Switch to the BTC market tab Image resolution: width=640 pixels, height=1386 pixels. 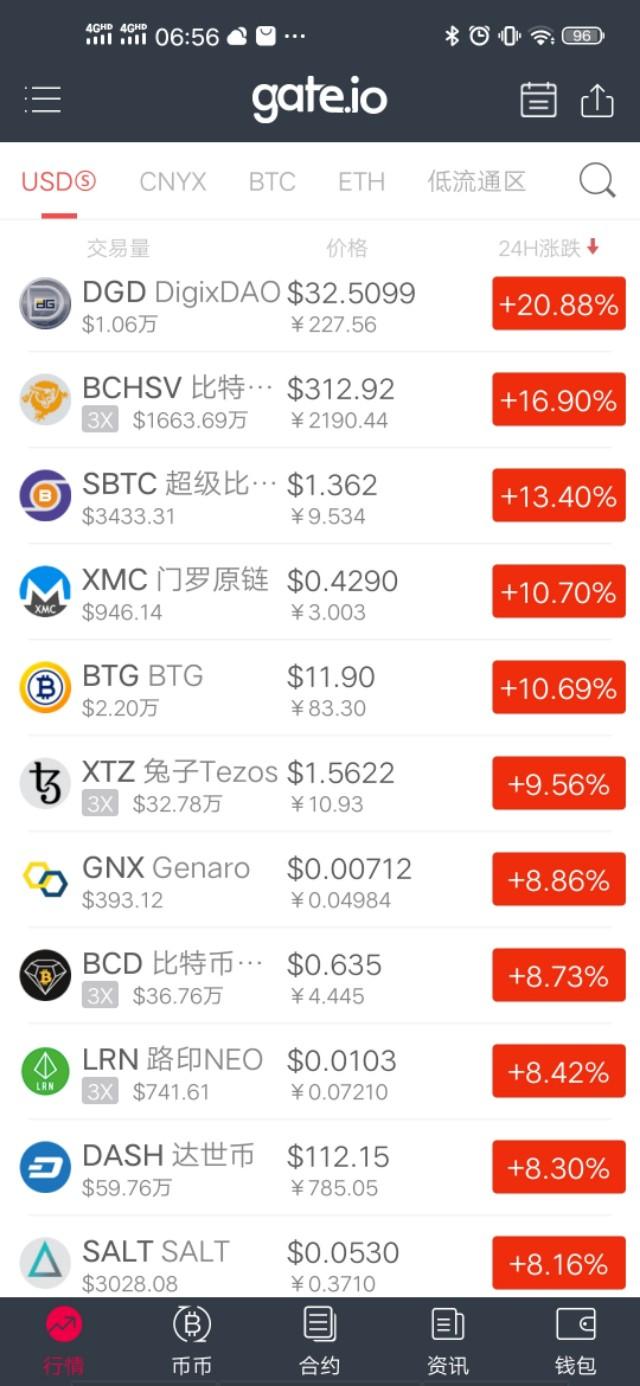click(272, 182)
